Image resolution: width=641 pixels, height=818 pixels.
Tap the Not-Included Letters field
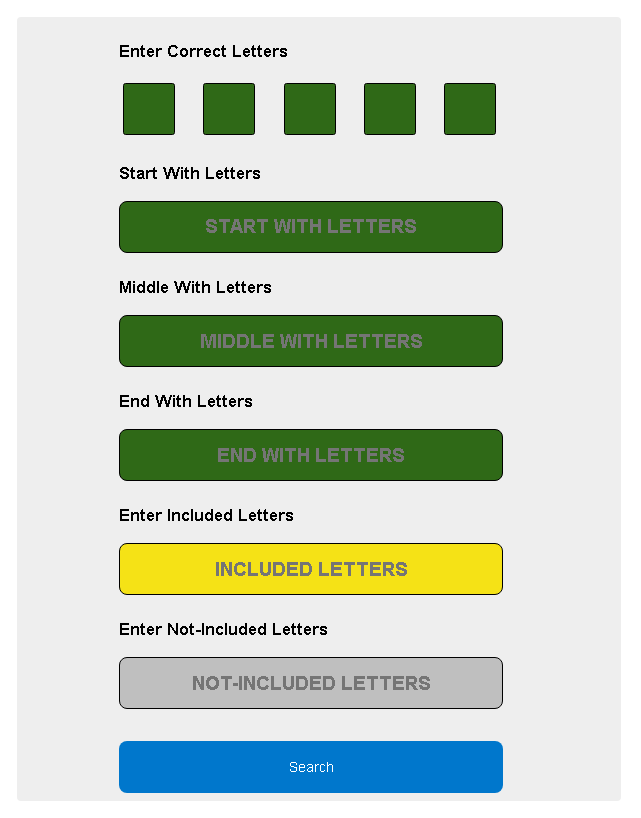click(x=311, y=683)
